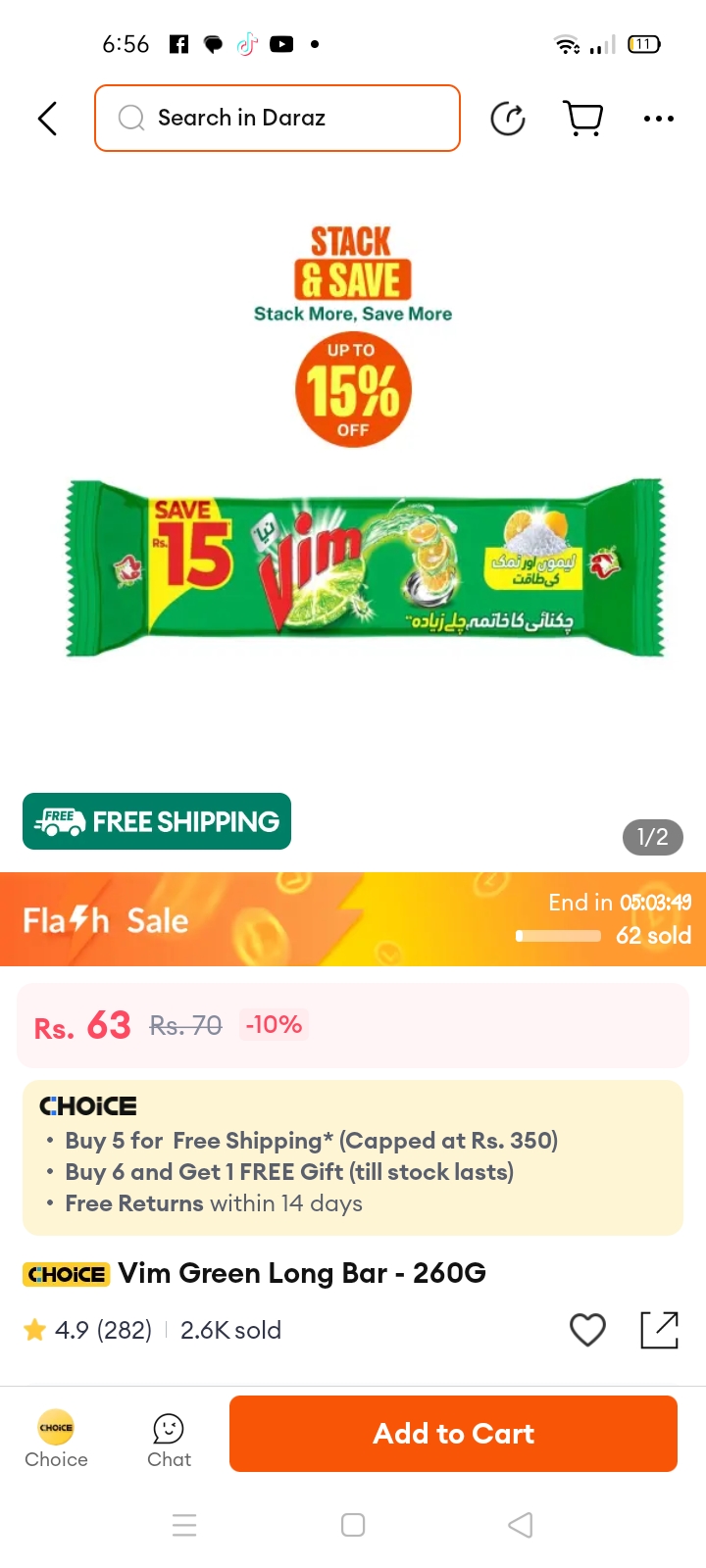Open the three-dot overflow menu

(658, 119)
